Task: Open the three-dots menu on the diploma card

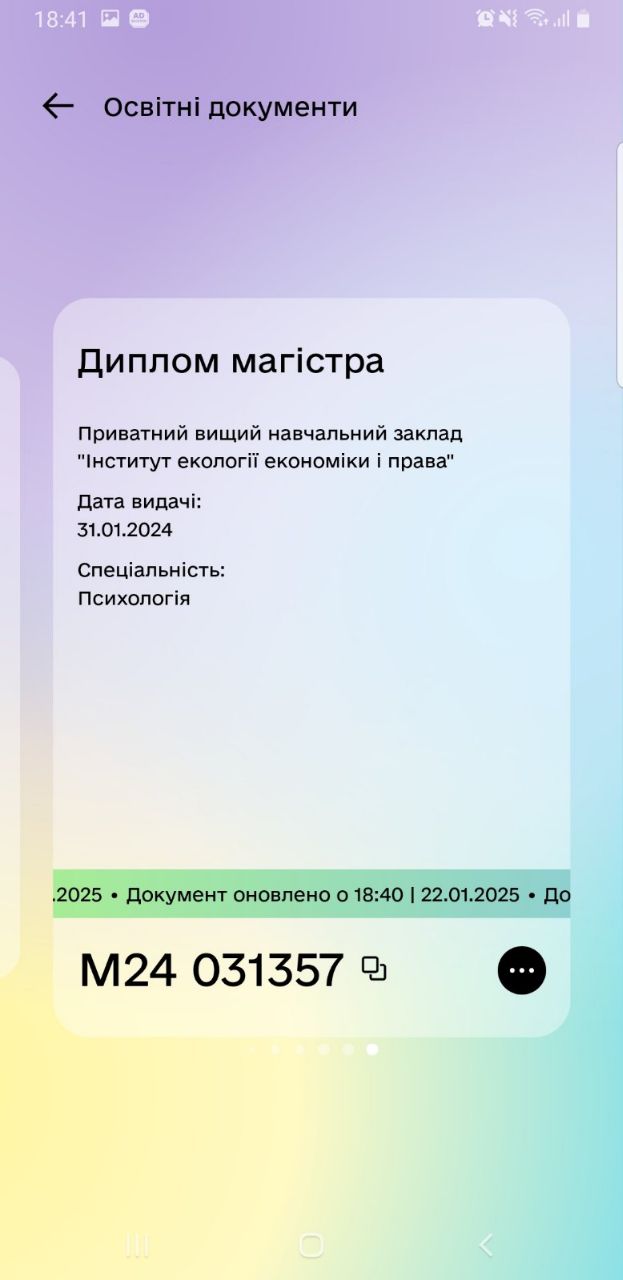Action: [522, 970]
